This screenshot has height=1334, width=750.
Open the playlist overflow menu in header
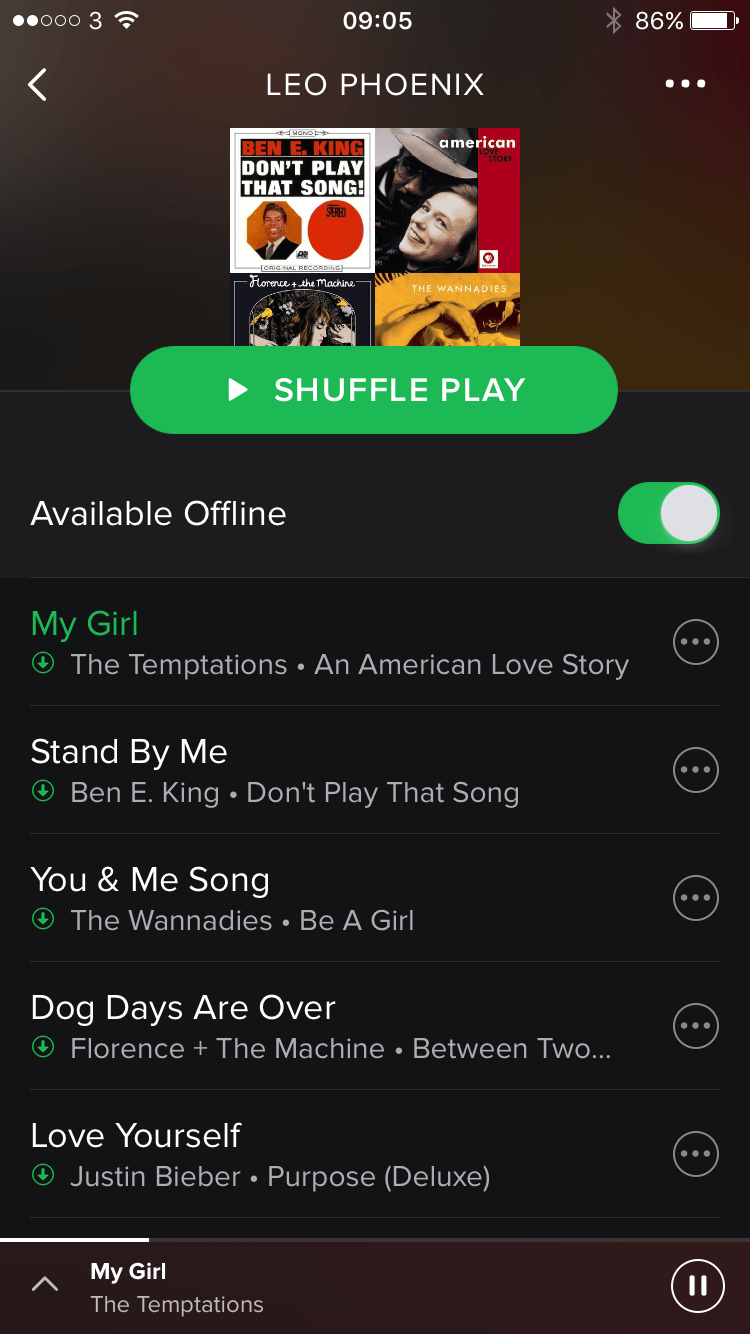pyautogui.click(x=685, y=84)
